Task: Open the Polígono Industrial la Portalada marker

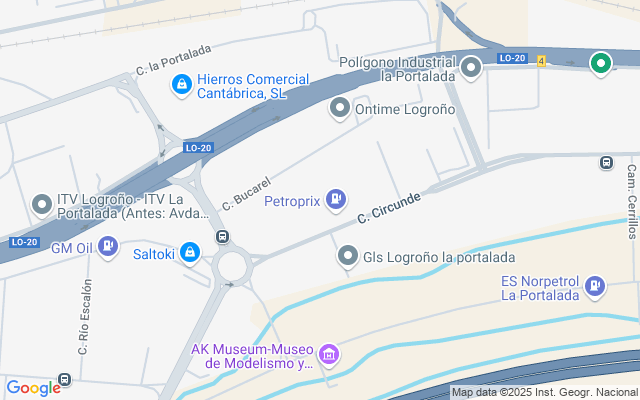Action: pyautogui.click(x=471, y=67)
